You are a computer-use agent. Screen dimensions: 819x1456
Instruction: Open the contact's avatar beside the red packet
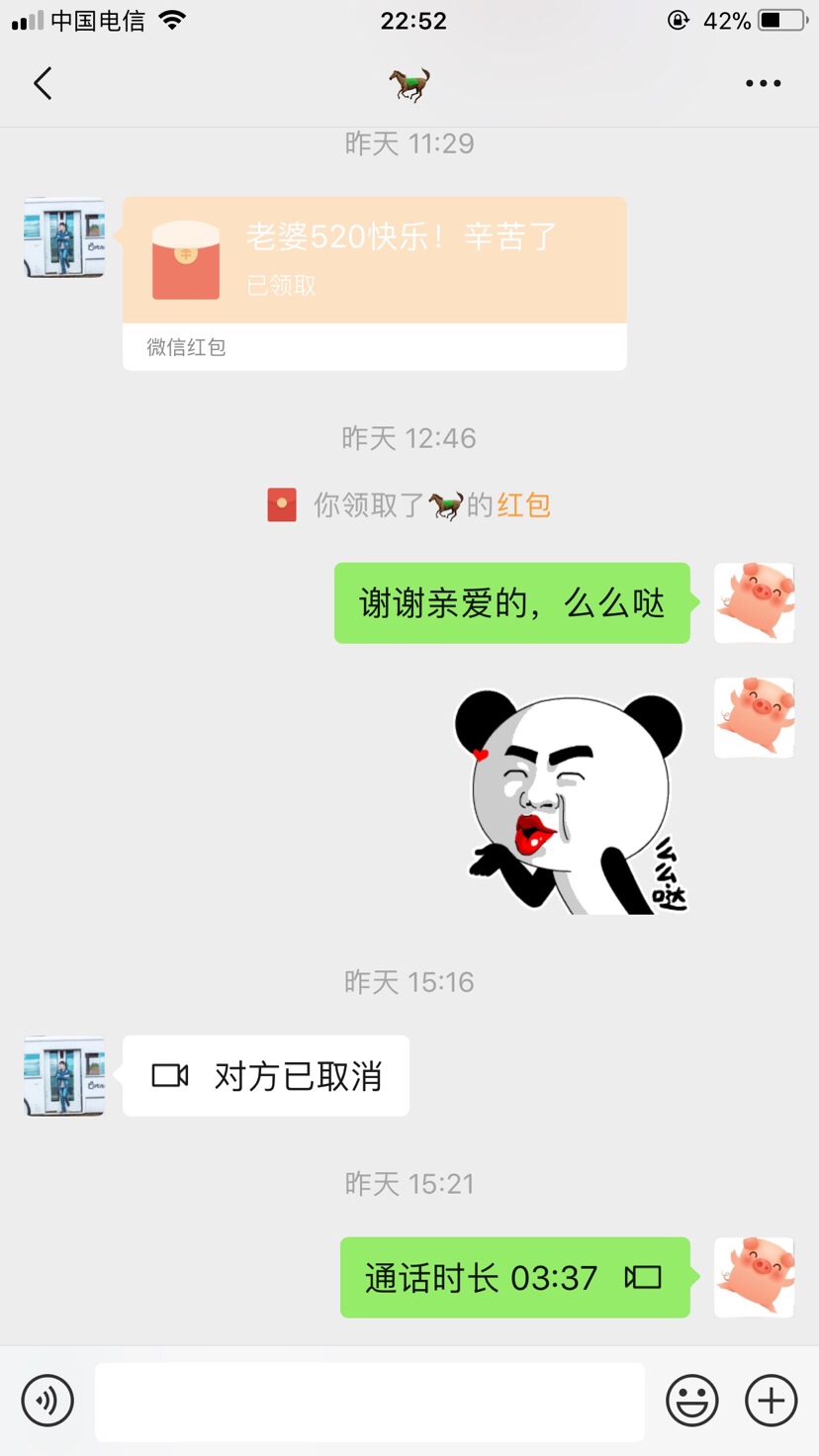[64, 237]
